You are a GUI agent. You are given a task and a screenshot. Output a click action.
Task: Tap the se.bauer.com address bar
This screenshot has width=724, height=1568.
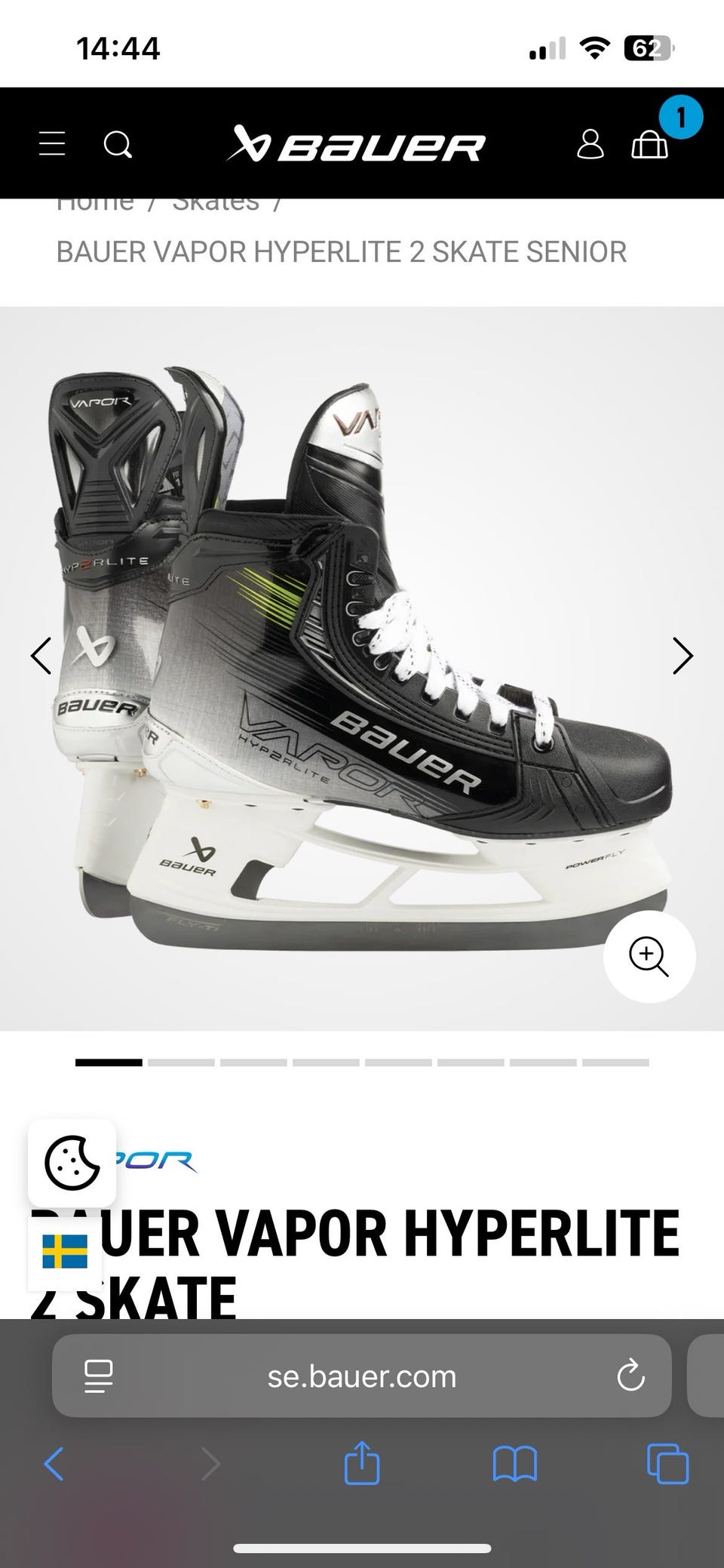[362, 1376]
